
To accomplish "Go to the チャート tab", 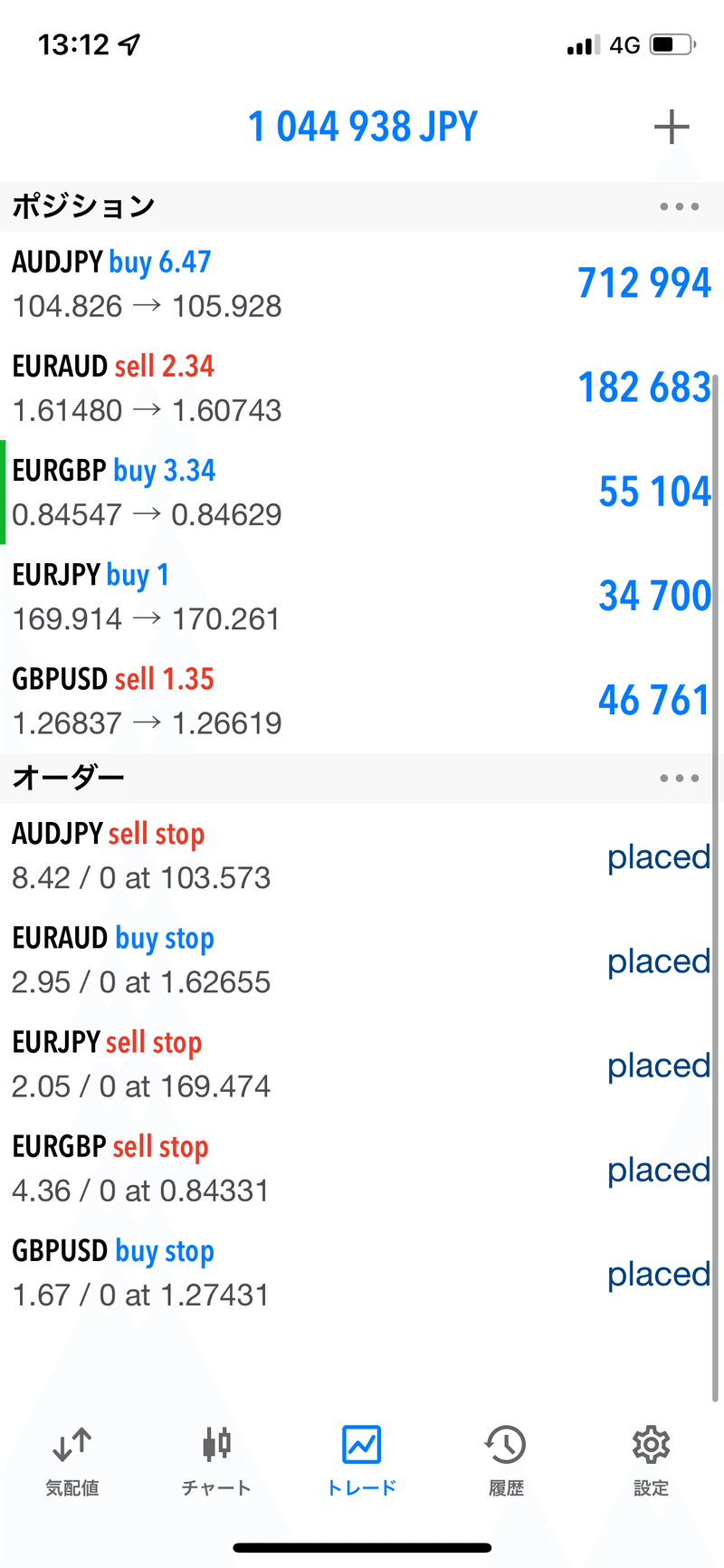I will (216, 1459).
